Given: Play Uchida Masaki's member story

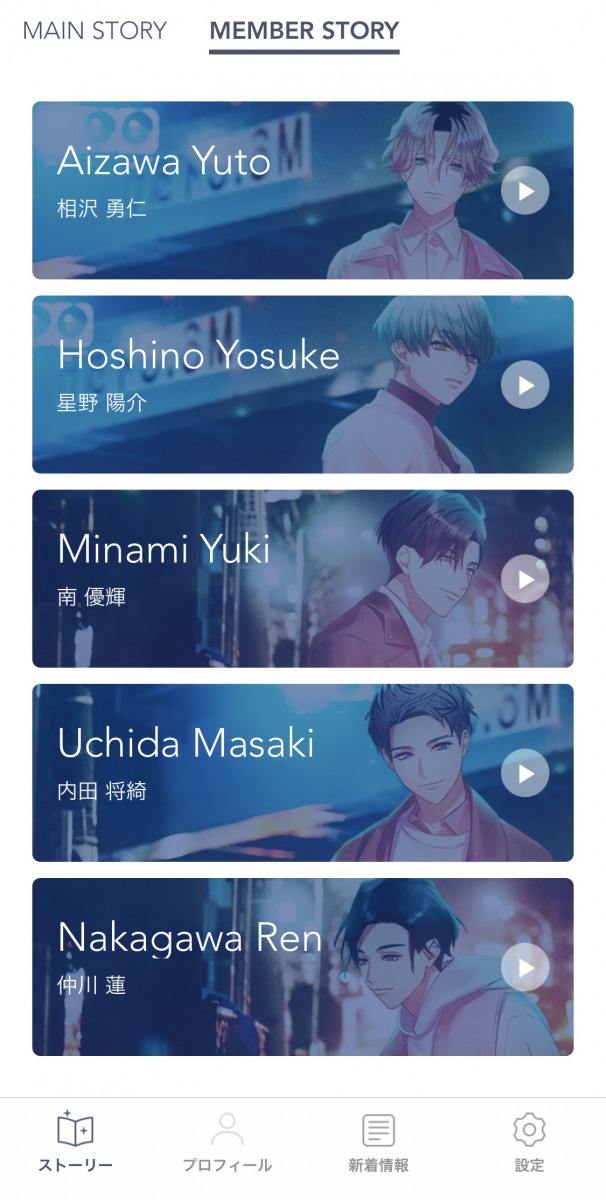Looking at the screenshot, I should (525, 773).
